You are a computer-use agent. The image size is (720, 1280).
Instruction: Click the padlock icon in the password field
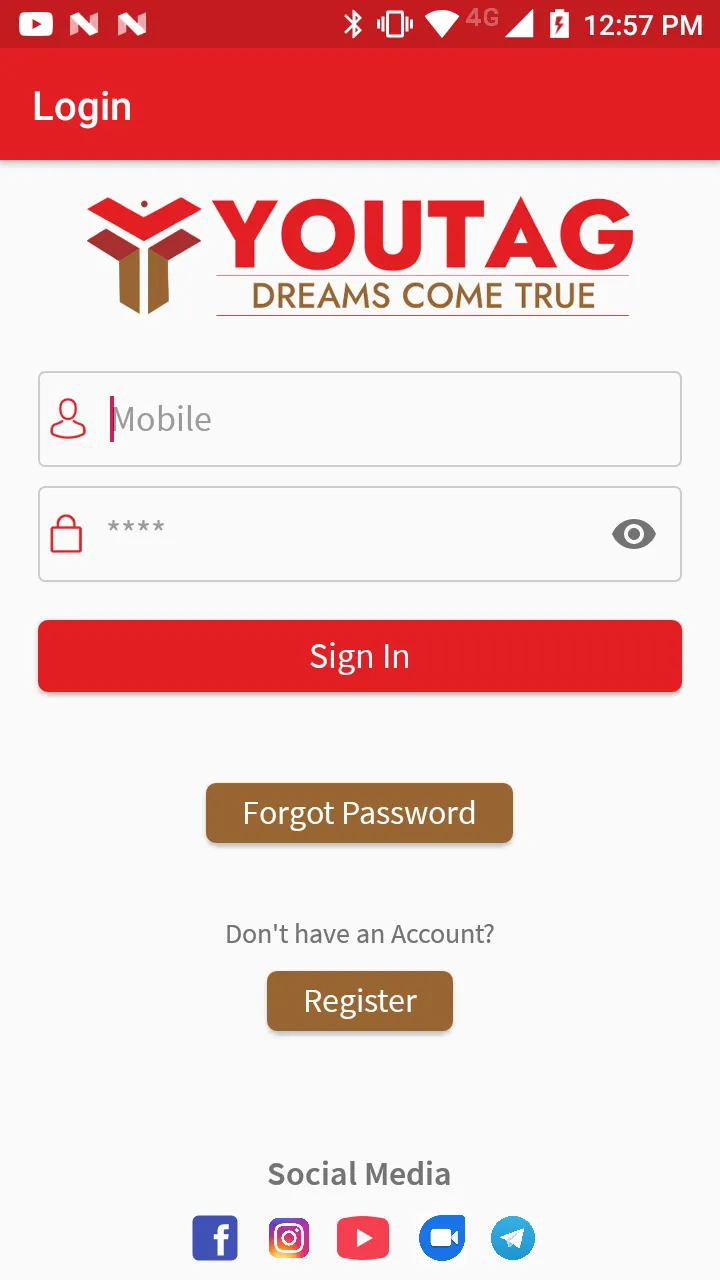tap(68, 533)
